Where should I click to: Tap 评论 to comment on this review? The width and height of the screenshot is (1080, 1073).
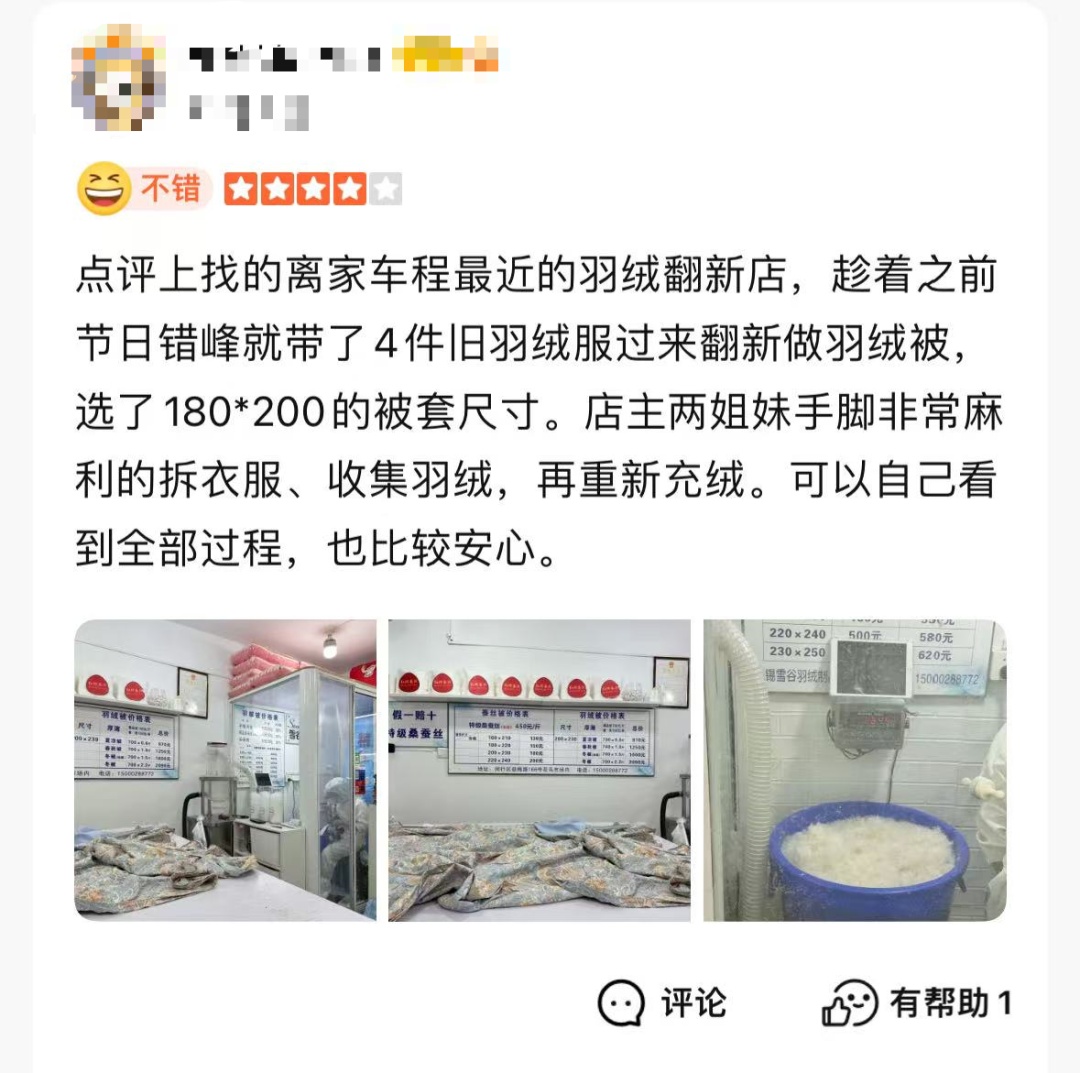[x=663, y=1002]
